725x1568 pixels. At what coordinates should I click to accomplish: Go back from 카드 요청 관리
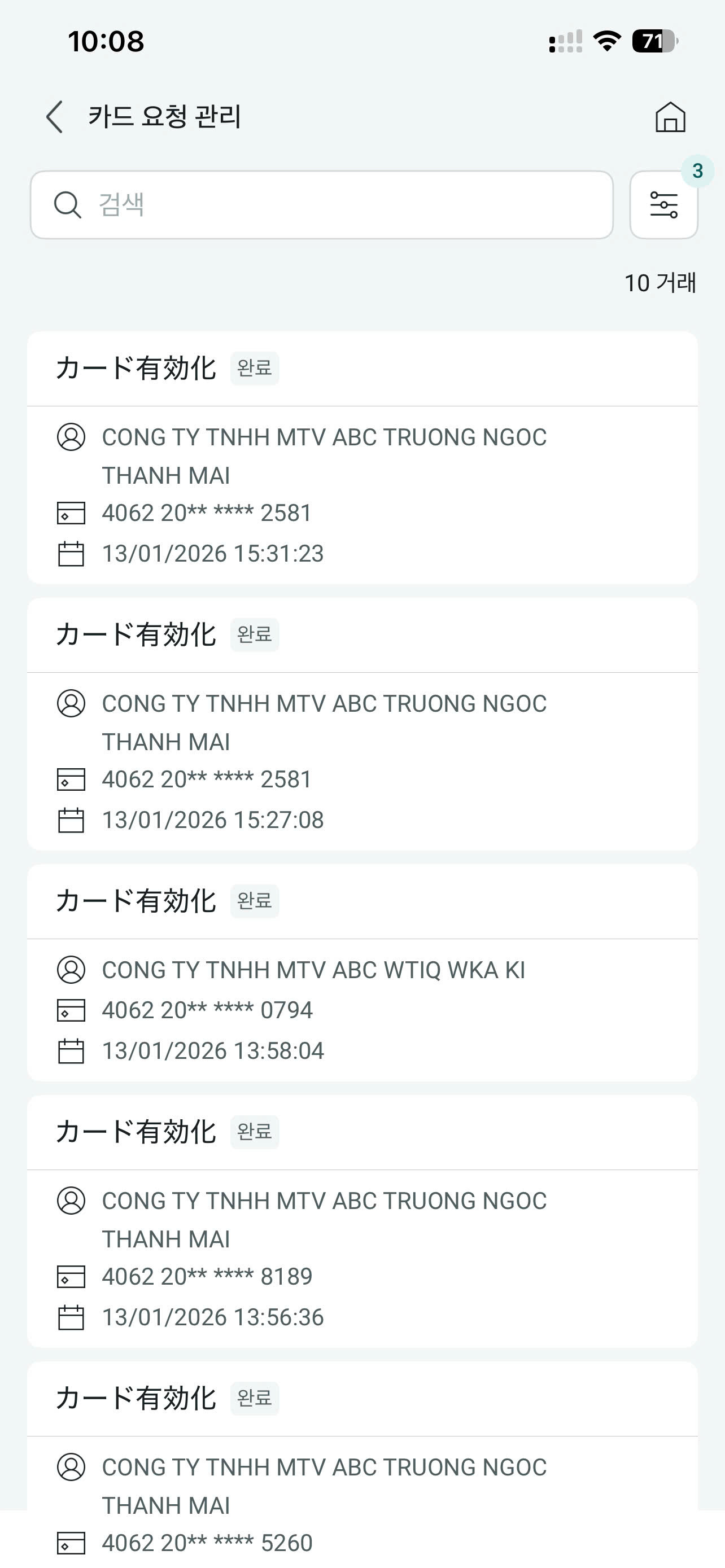(55, 116)
